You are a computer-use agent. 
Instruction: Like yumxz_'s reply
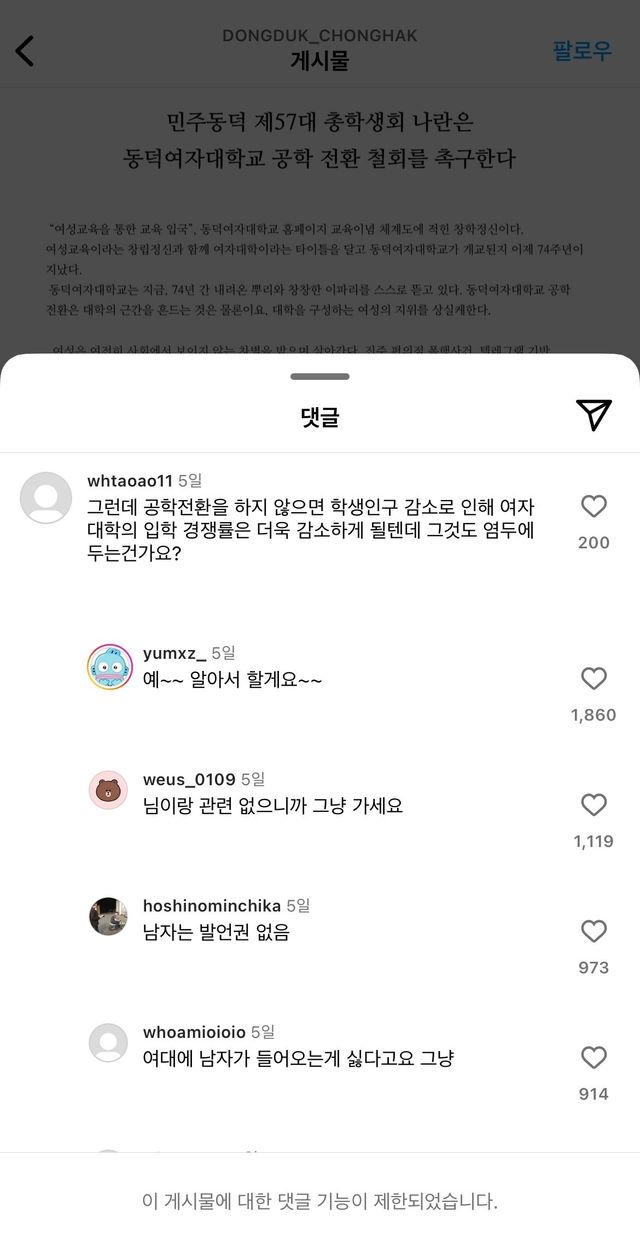pyautogui.click(x=594, y=679)
